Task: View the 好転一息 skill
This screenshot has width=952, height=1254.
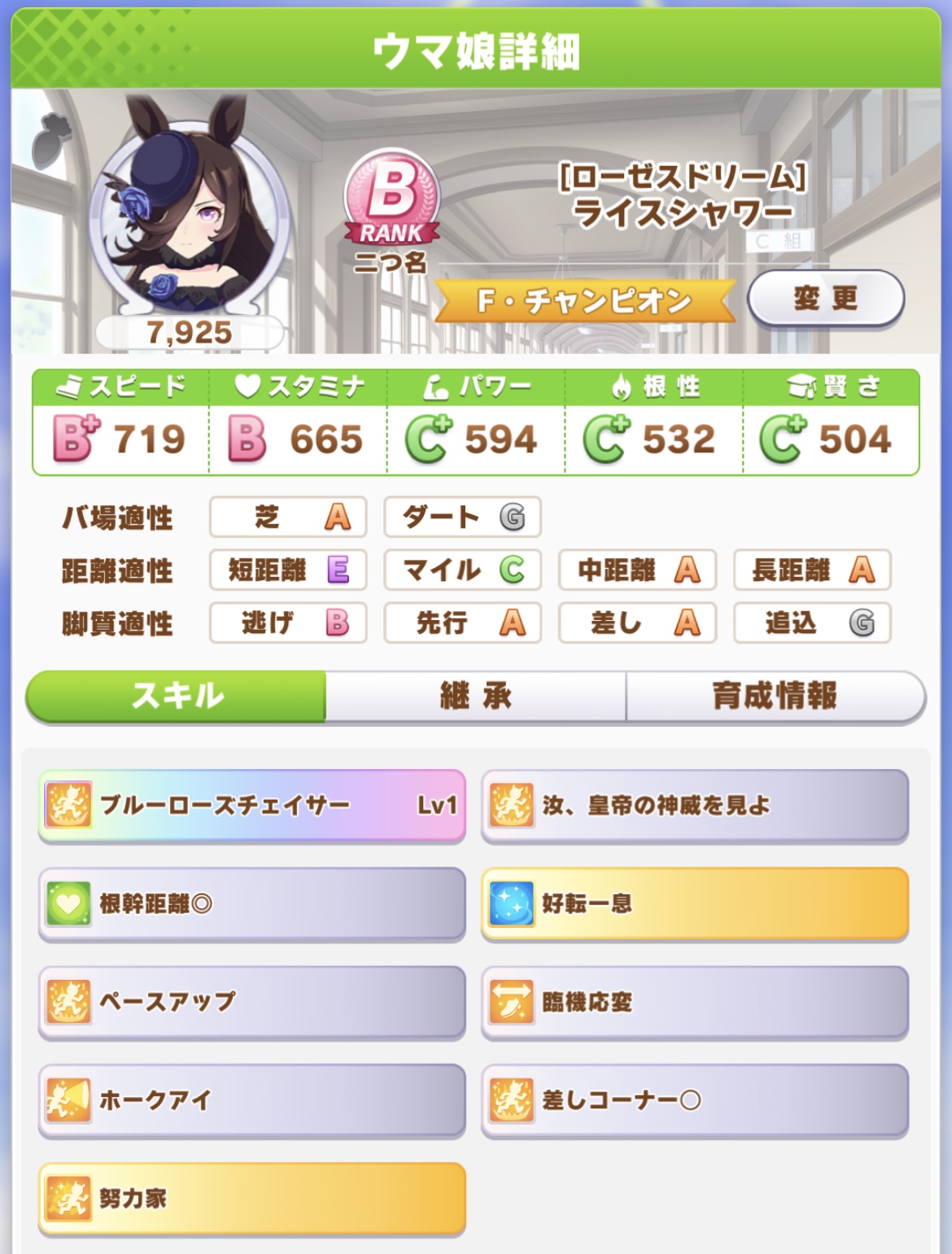Action: click(x=695, y=904)
